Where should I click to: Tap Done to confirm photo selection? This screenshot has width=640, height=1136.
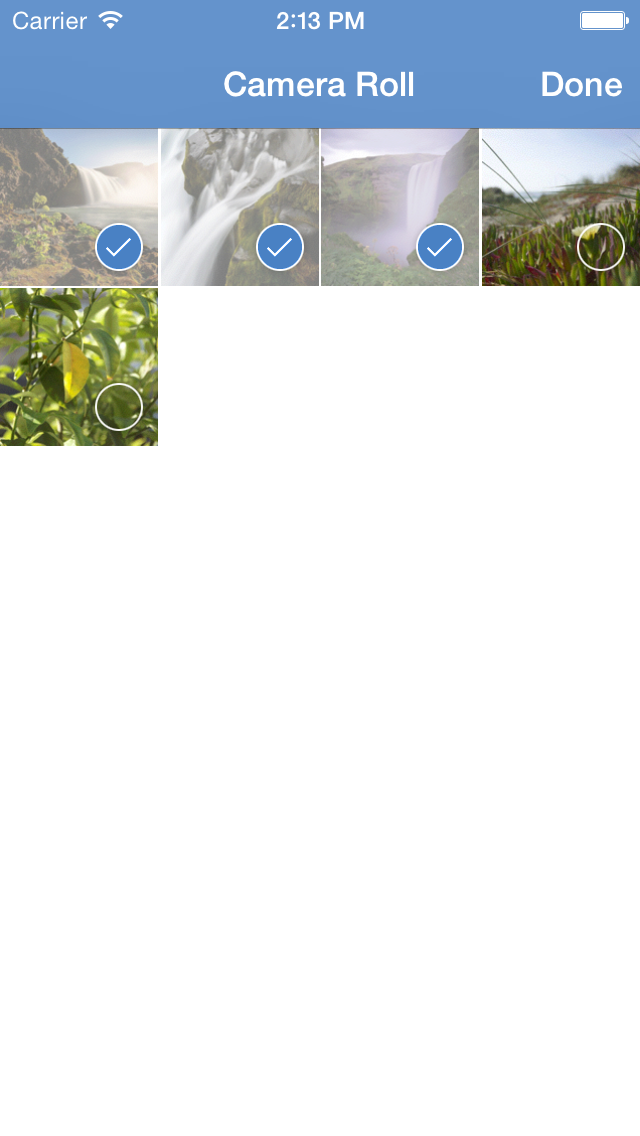581,85
